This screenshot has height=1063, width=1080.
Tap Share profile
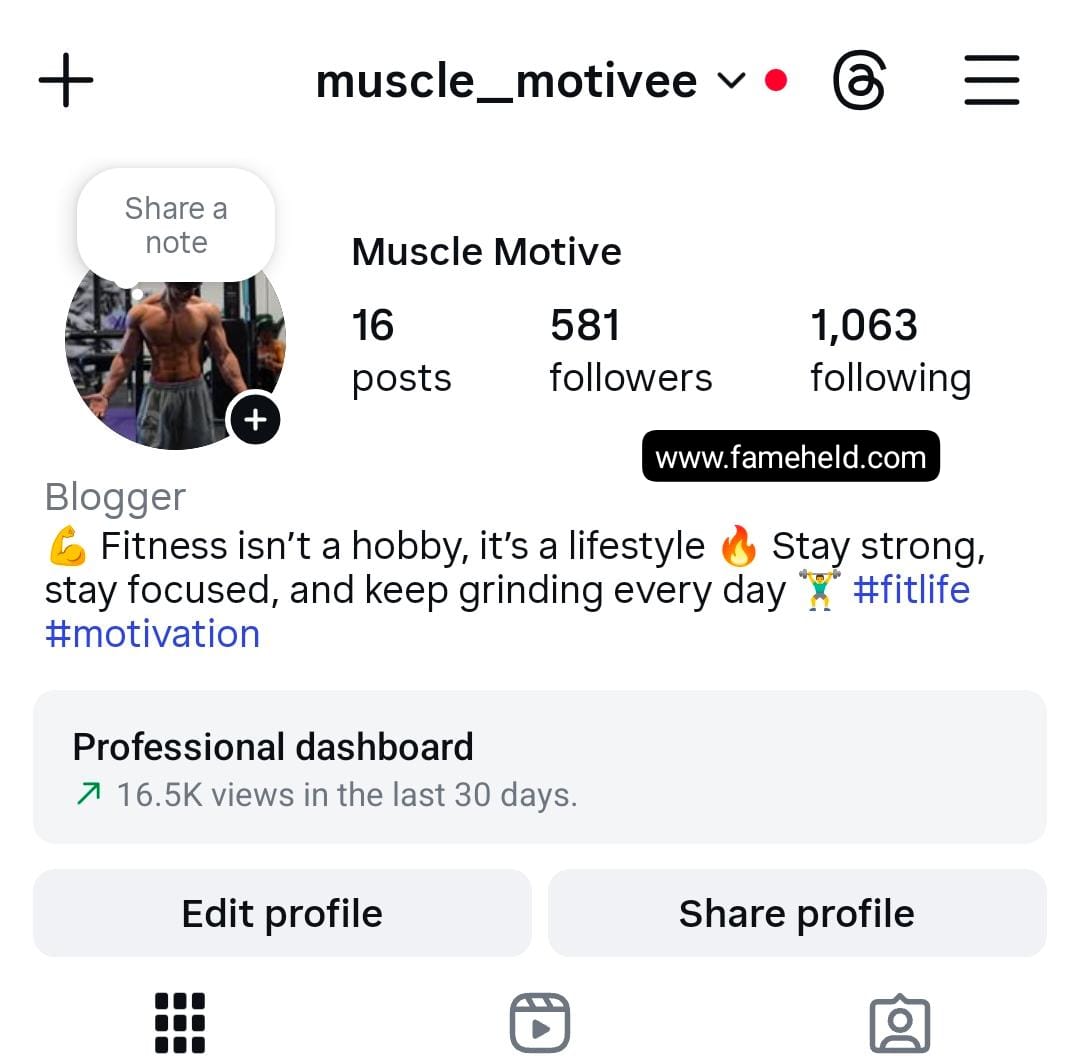click(x=796, y=913)
